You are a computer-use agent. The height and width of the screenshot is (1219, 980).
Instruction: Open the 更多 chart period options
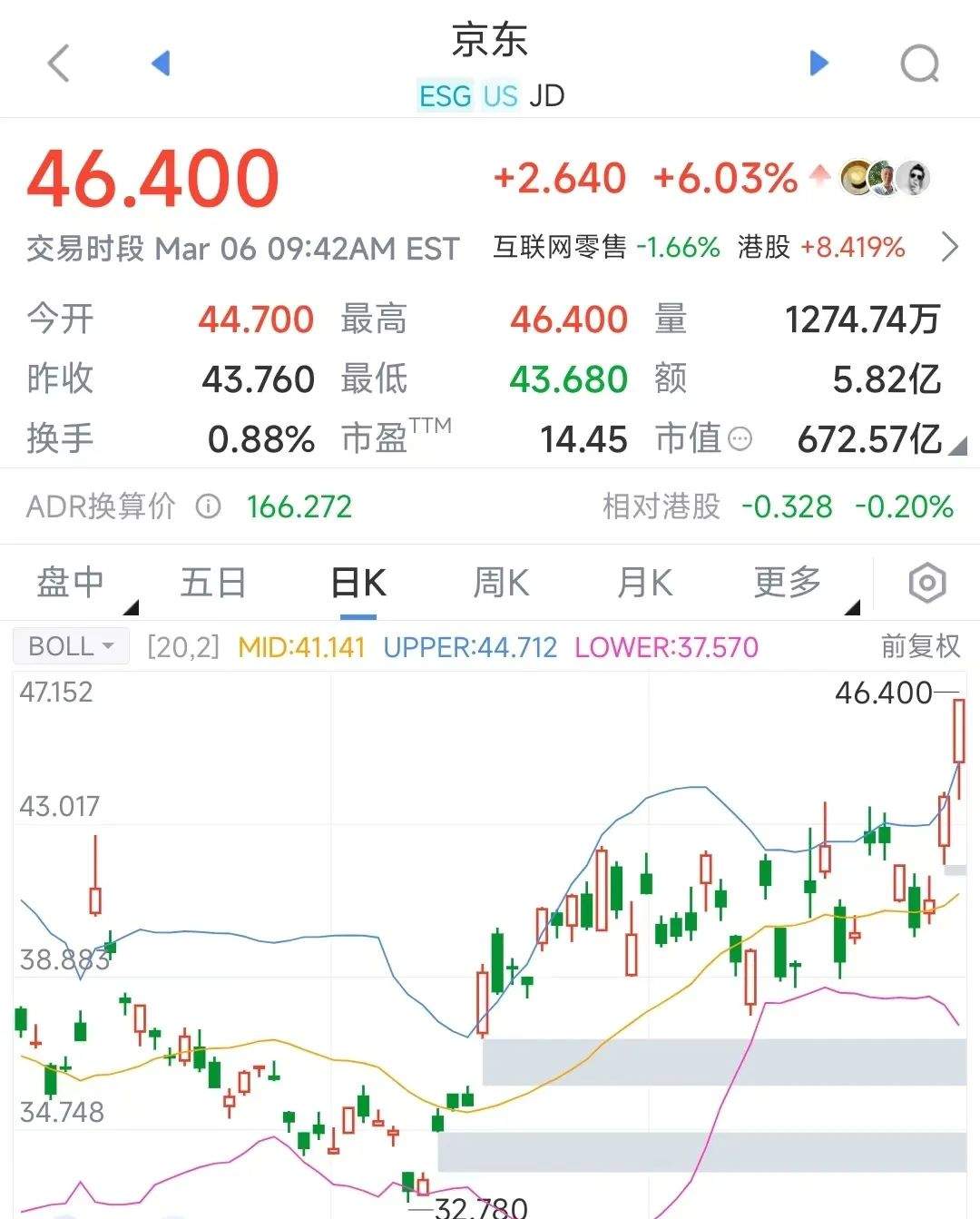pos(788,582)
